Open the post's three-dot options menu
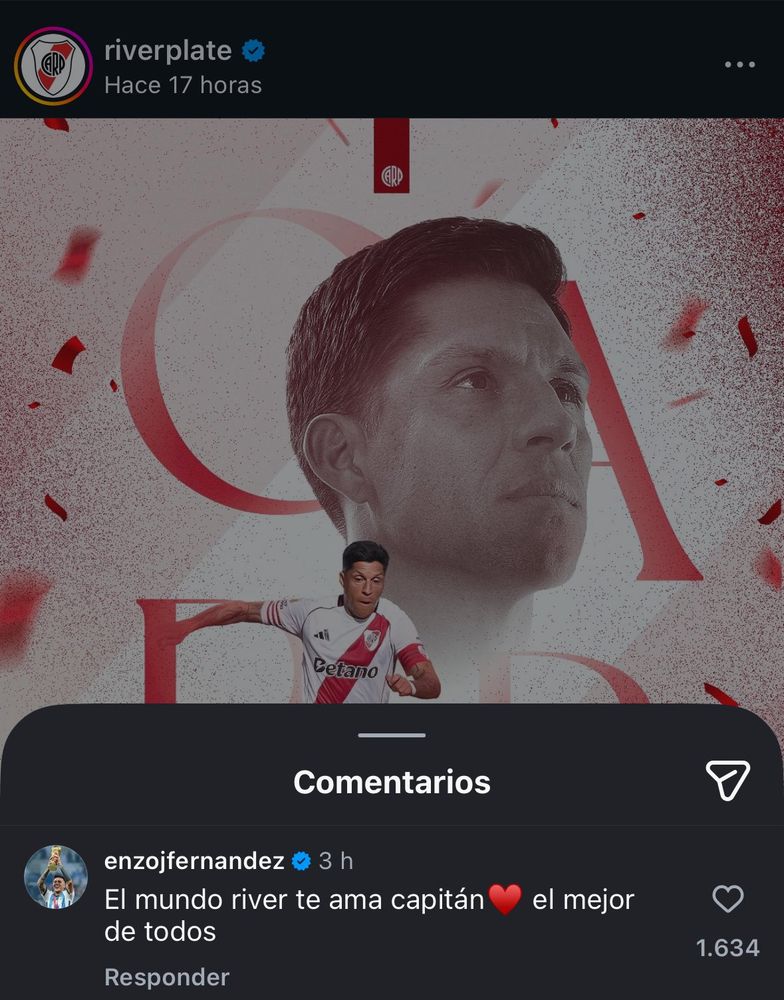The image size is (784, 1000). pyautogui.click(x=739, y=65)
